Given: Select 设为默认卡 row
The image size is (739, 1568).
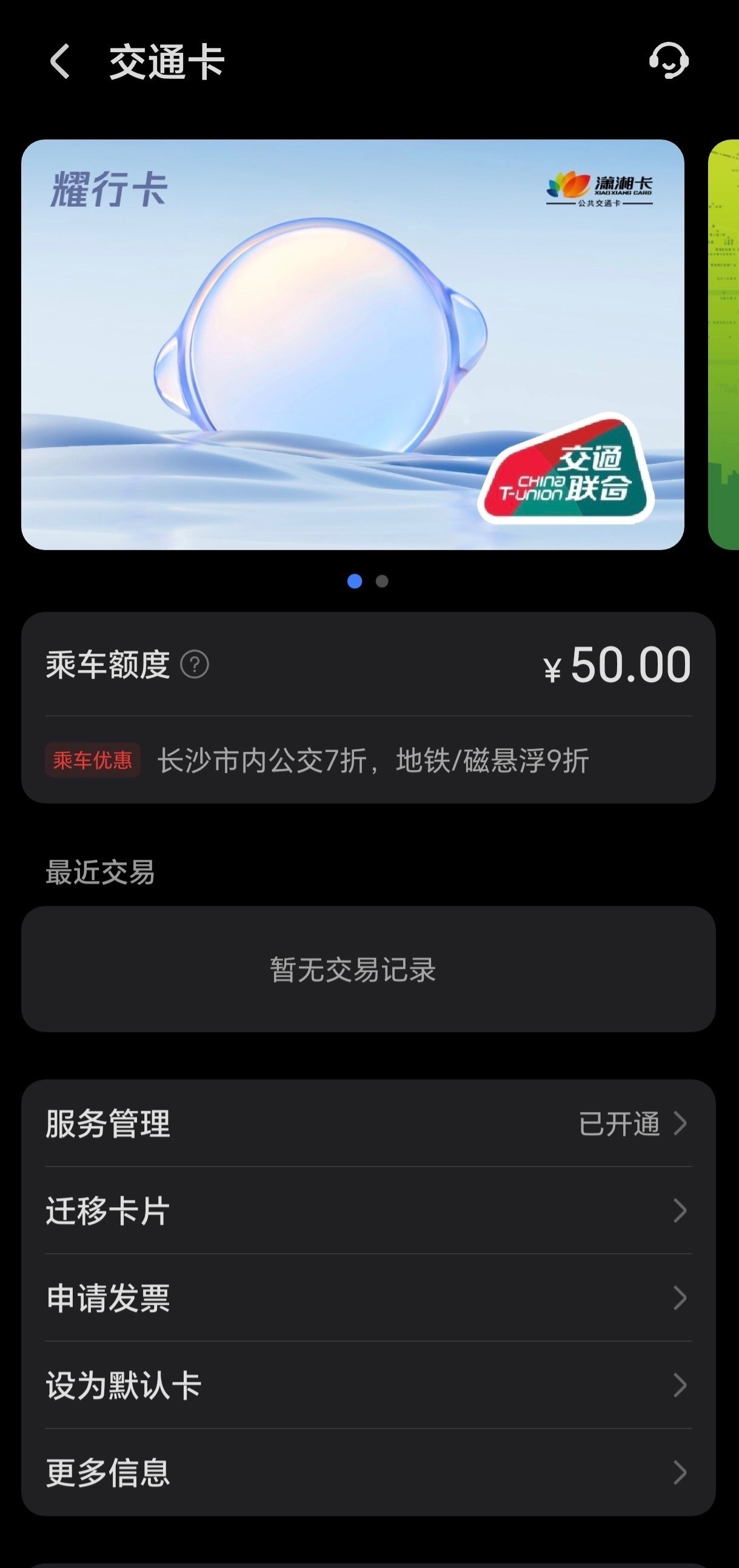Looking at the screenshot, I should [x=367, y=1385].
